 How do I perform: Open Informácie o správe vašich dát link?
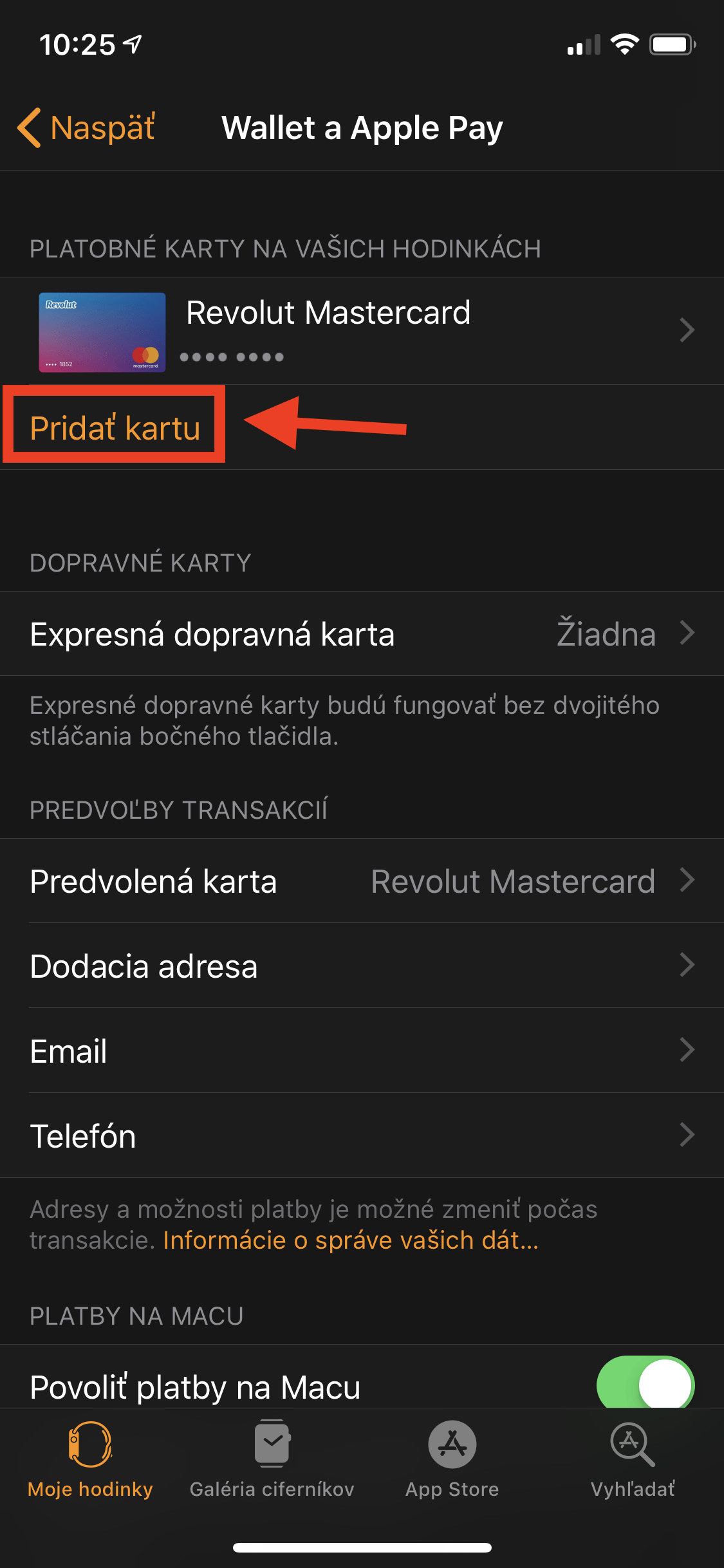pos(351,1240)
